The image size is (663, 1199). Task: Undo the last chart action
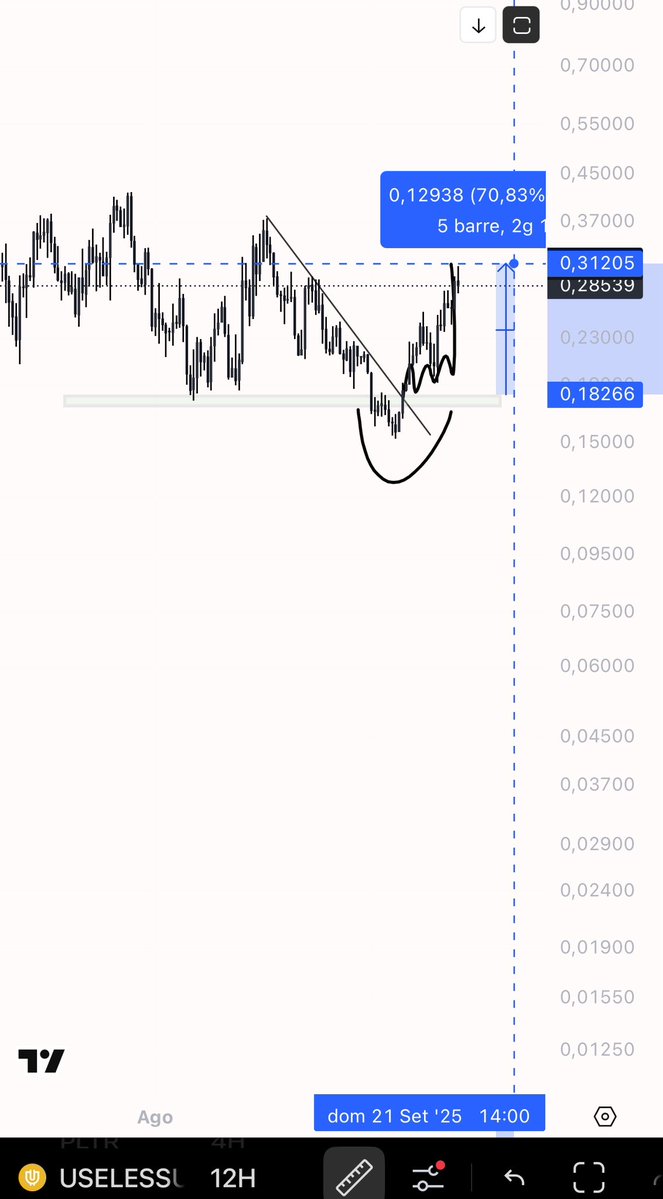[515, 1177]
